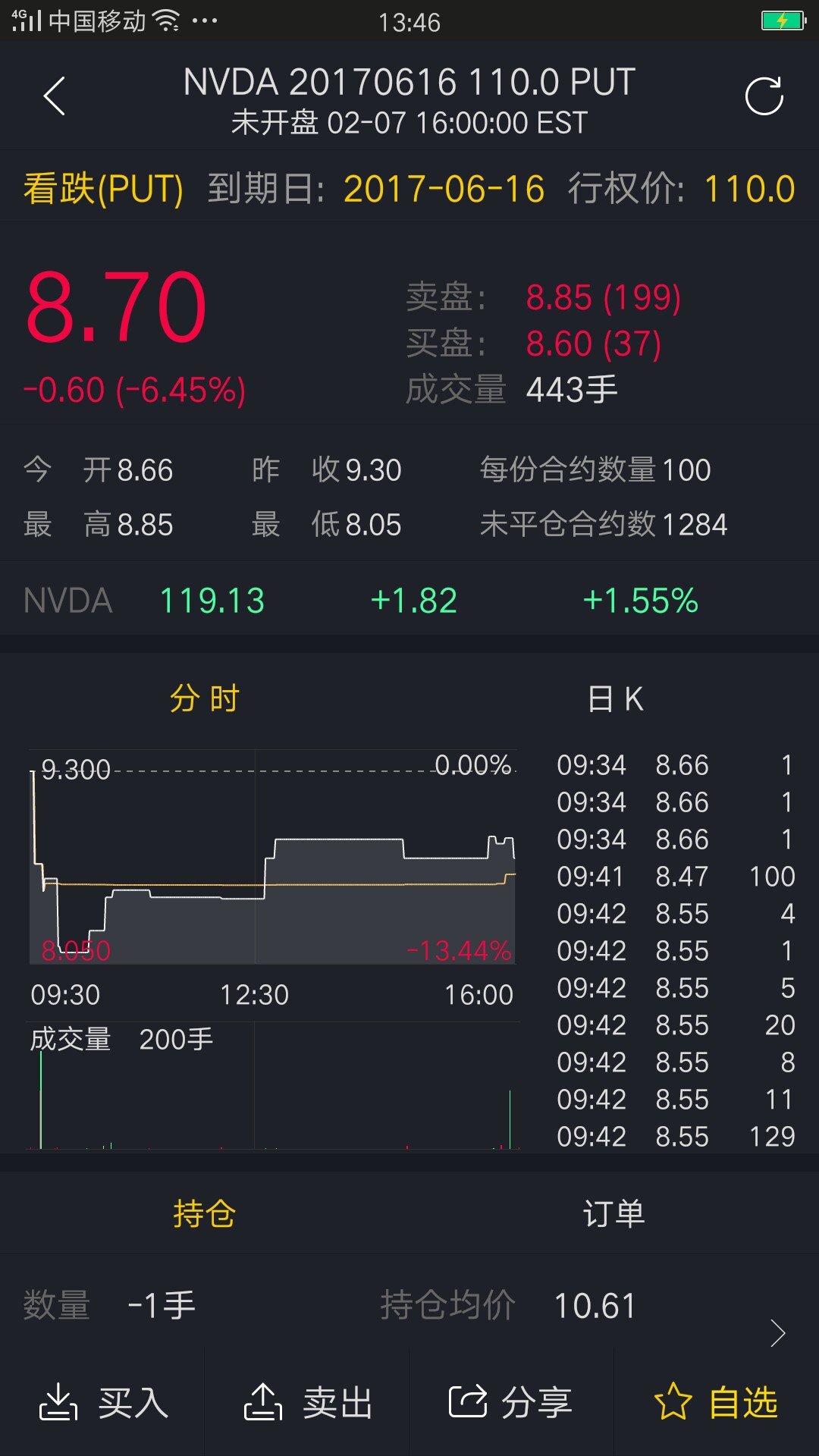The height and width of the screenshot is (1456, 819).
Task: Select the 订单 orders tab
Action: [x=614, y=1213]
